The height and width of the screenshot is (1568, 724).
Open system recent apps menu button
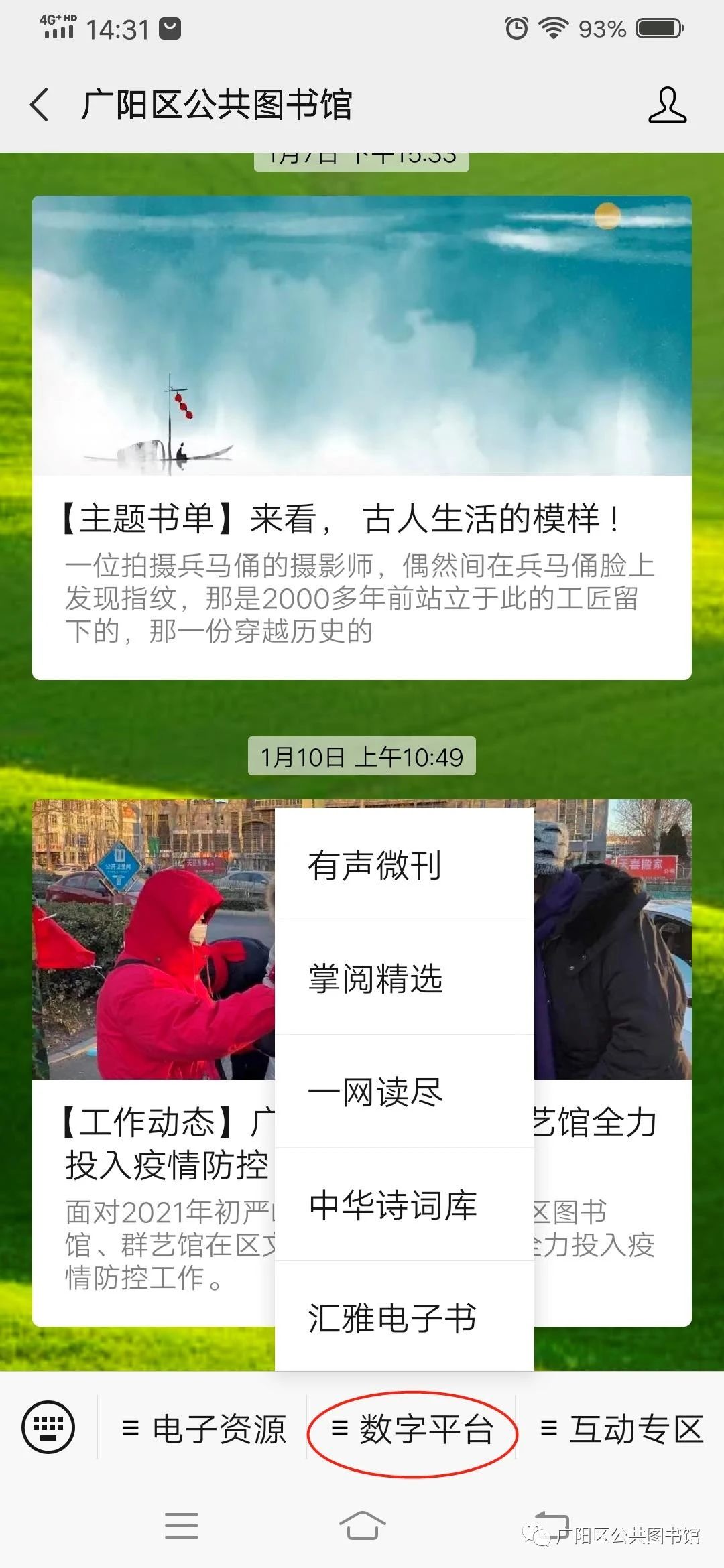181,1526
